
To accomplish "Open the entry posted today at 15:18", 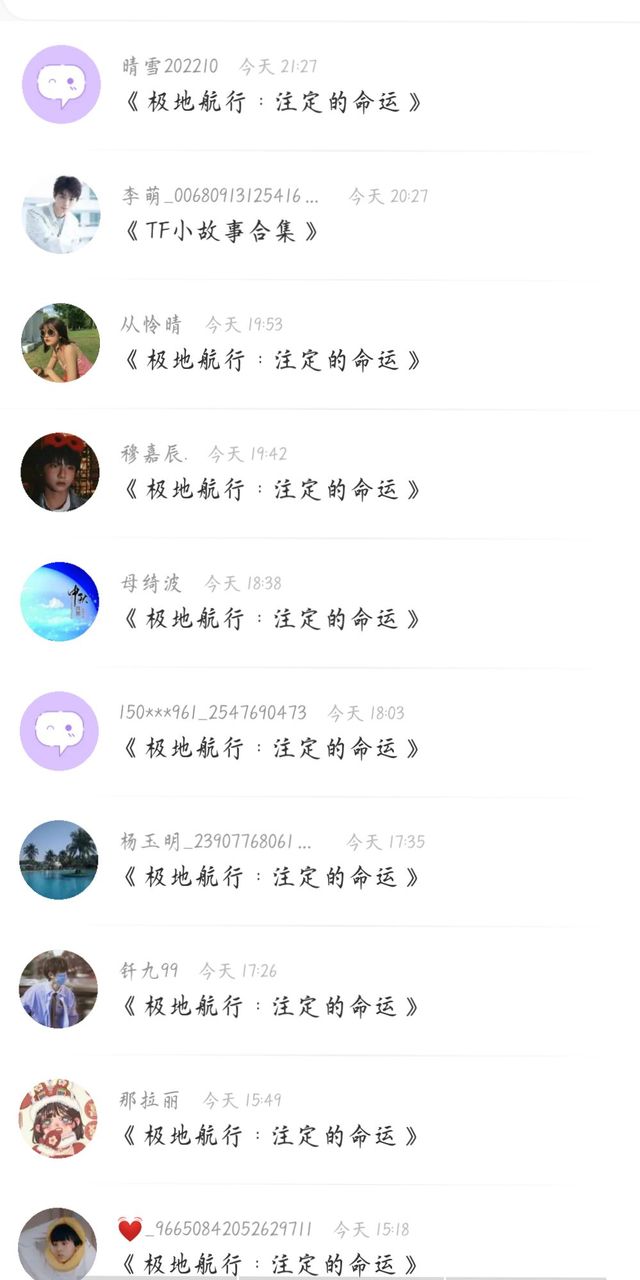I will [x=320, y=1232].
